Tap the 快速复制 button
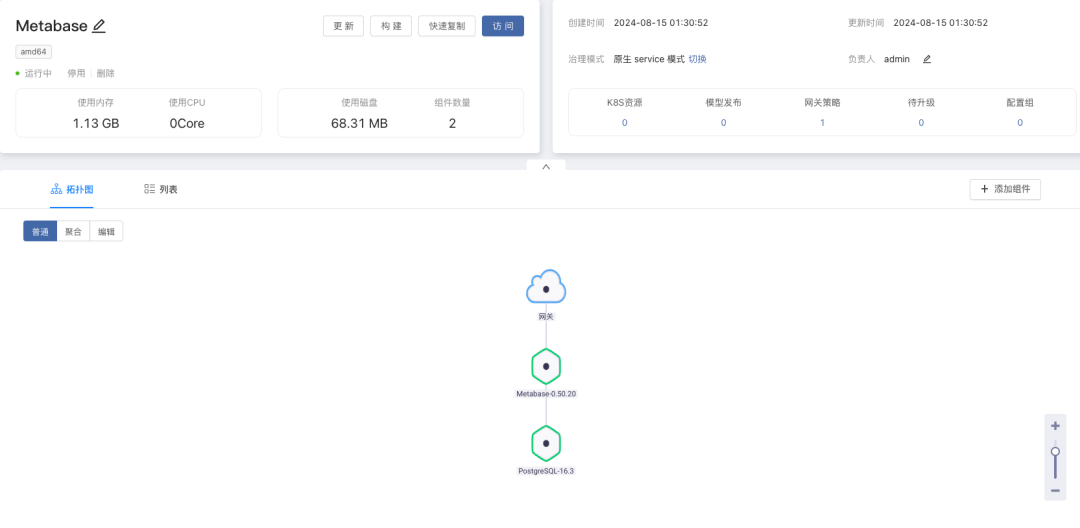This screenshot has width=1080, height=528. click(x=446, y=26)
